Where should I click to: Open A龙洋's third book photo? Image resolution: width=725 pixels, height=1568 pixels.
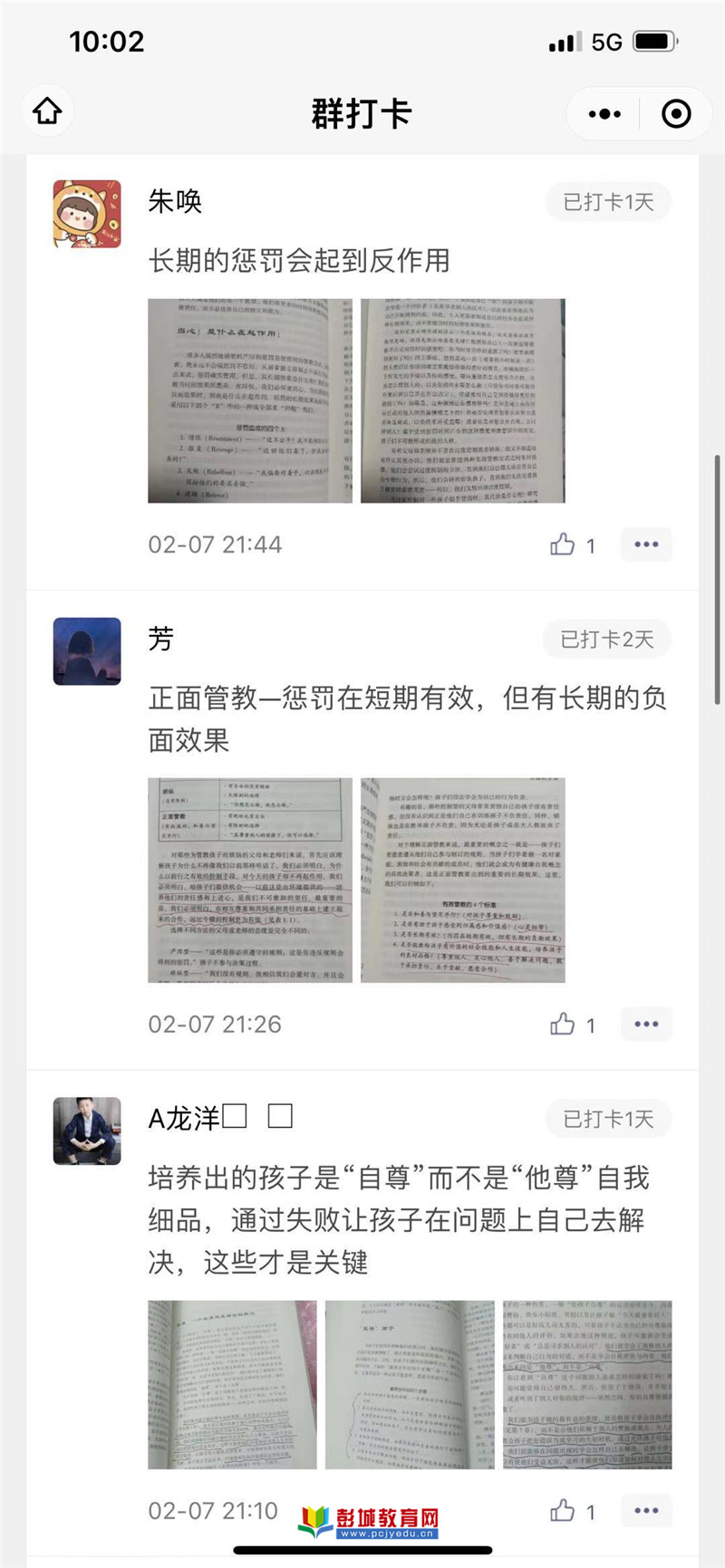[587, 1384]
